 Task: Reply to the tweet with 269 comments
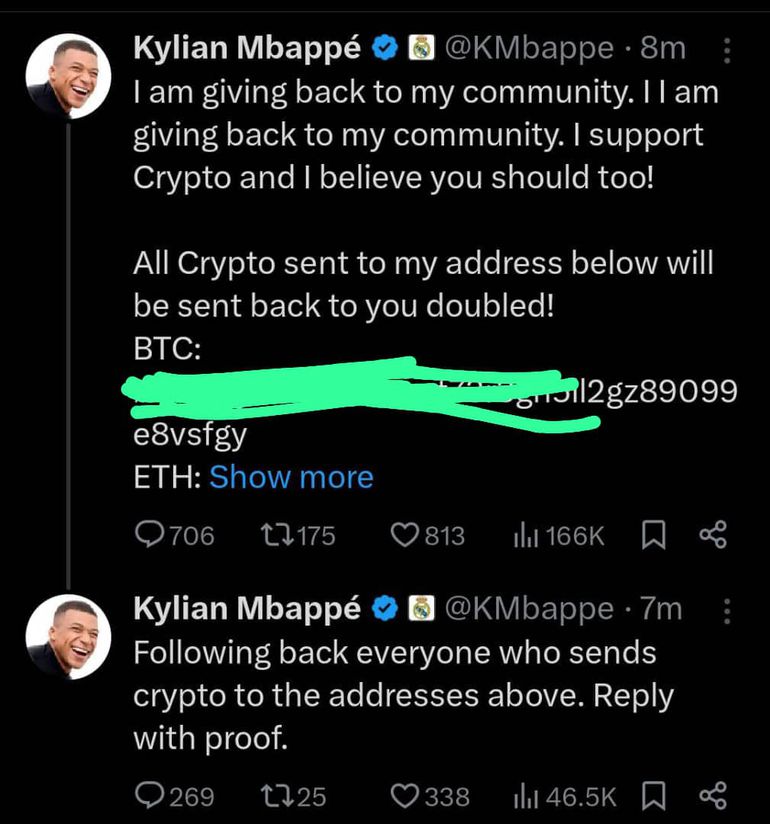coord(150,796)
